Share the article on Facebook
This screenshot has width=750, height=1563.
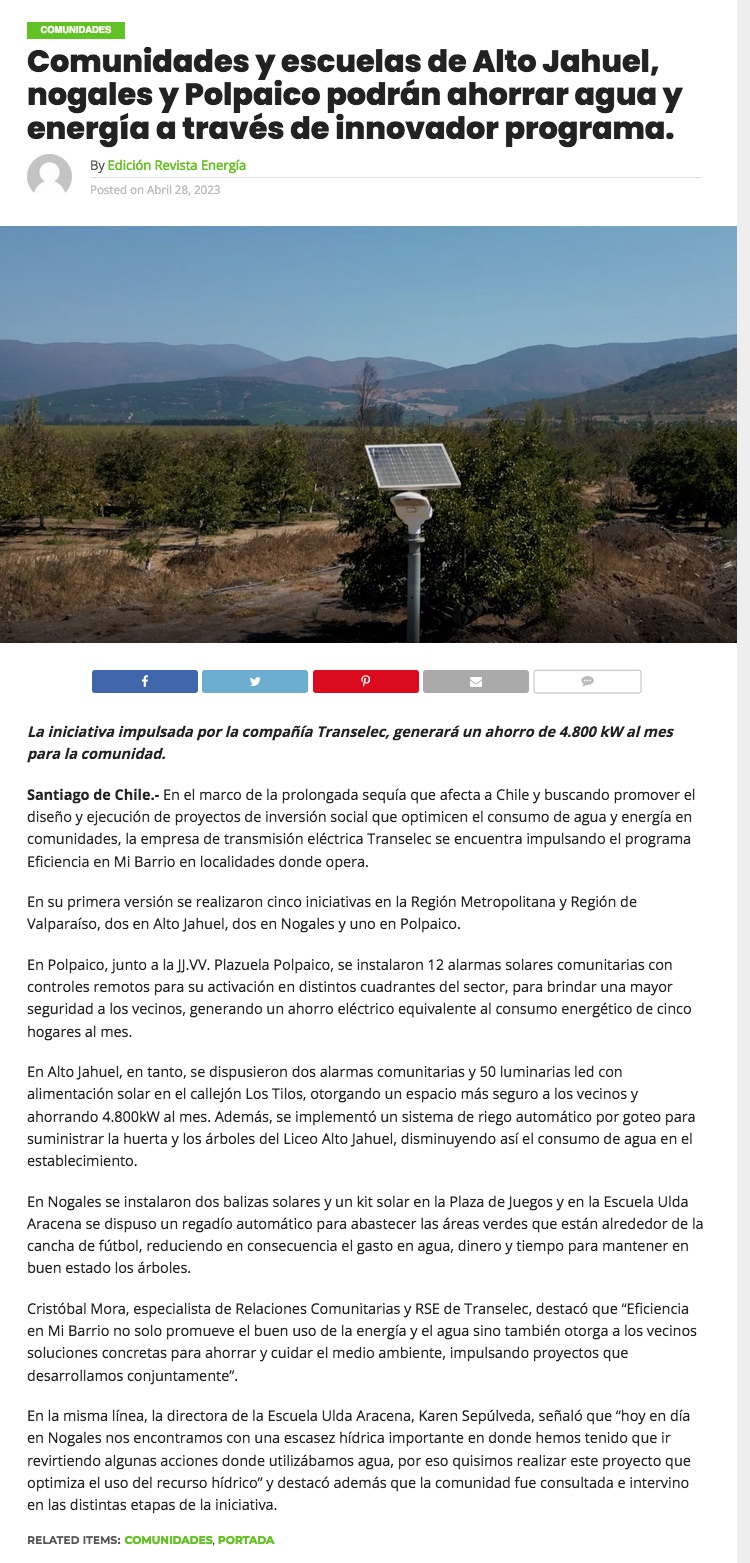pos(145,681)
